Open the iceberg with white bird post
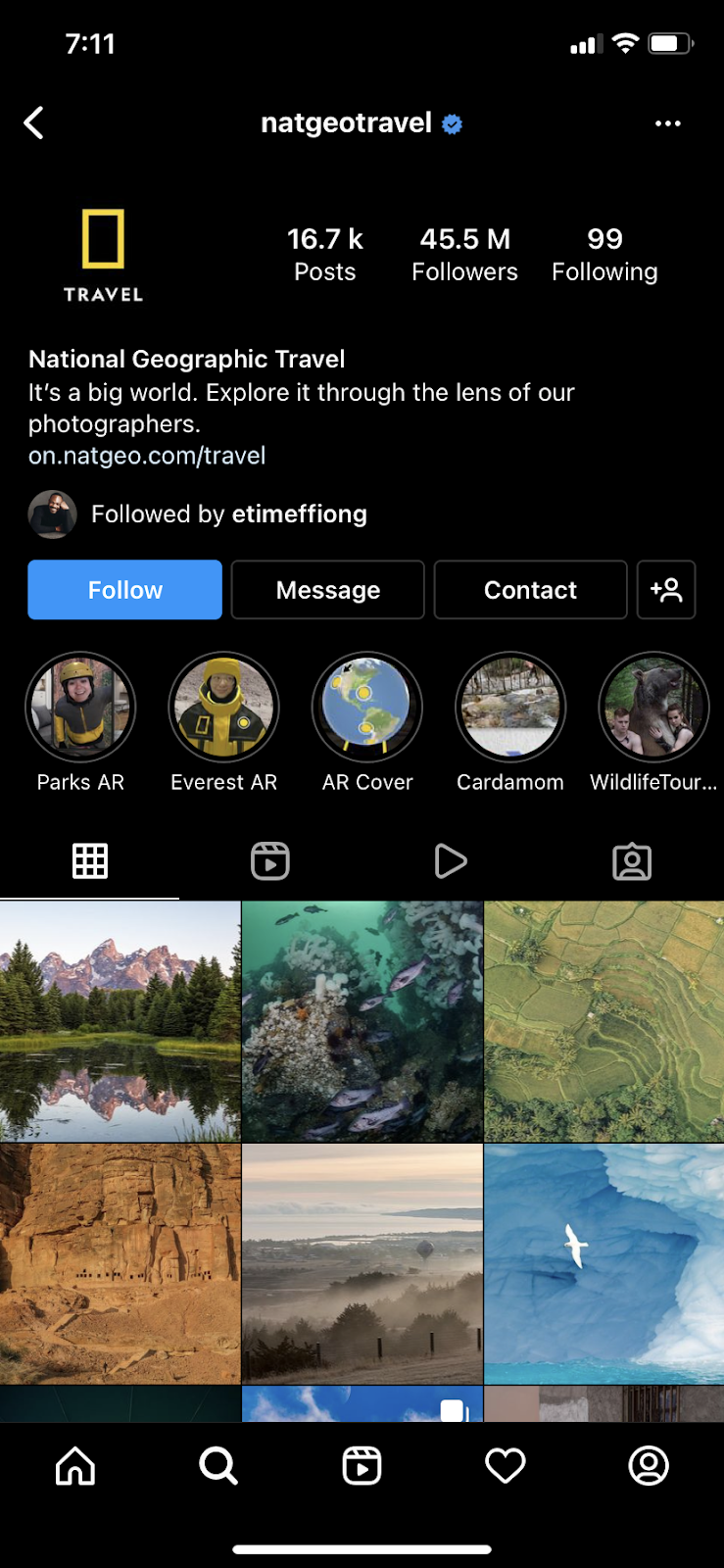 click(604, 1263)
